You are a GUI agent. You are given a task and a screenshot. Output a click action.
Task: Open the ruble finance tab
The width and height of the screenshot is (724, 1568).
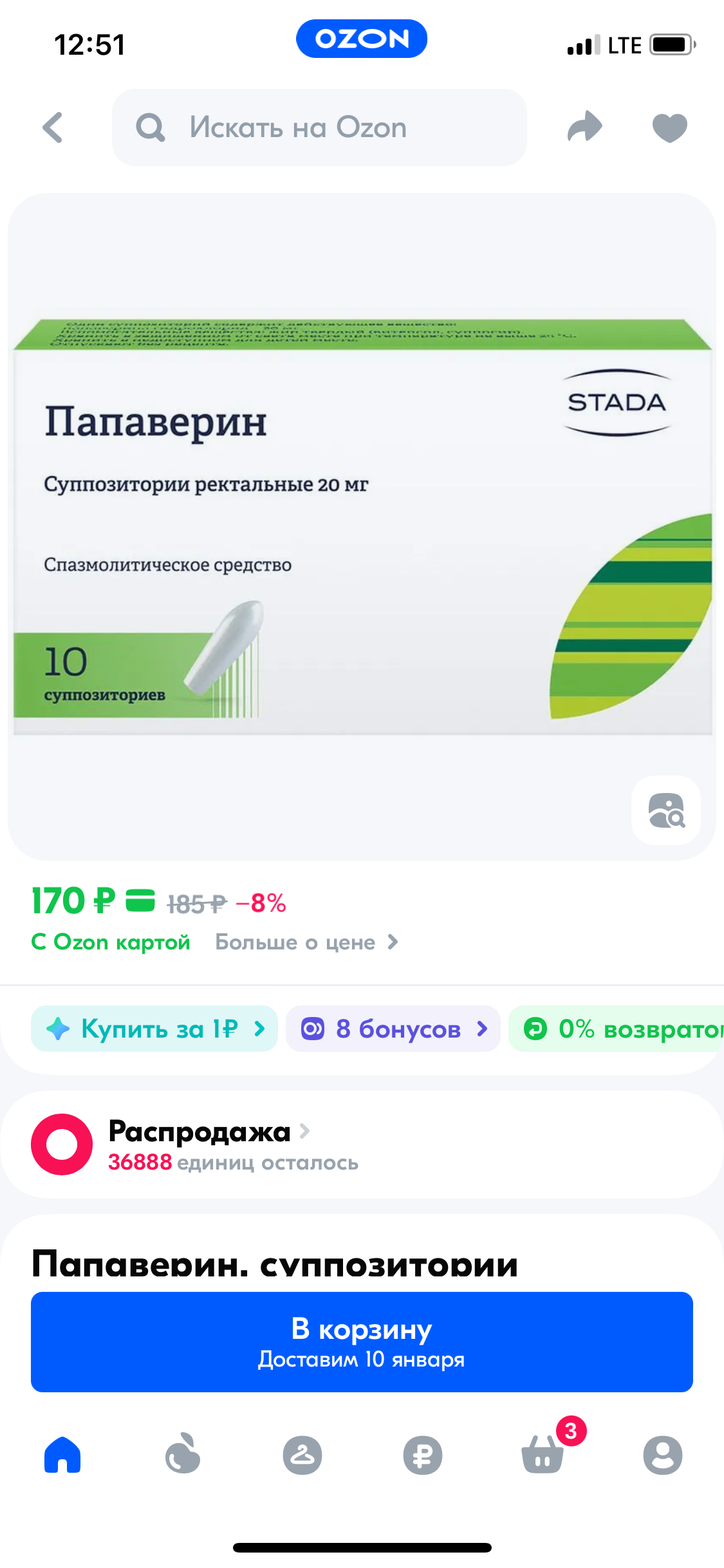pos(423,1455)
